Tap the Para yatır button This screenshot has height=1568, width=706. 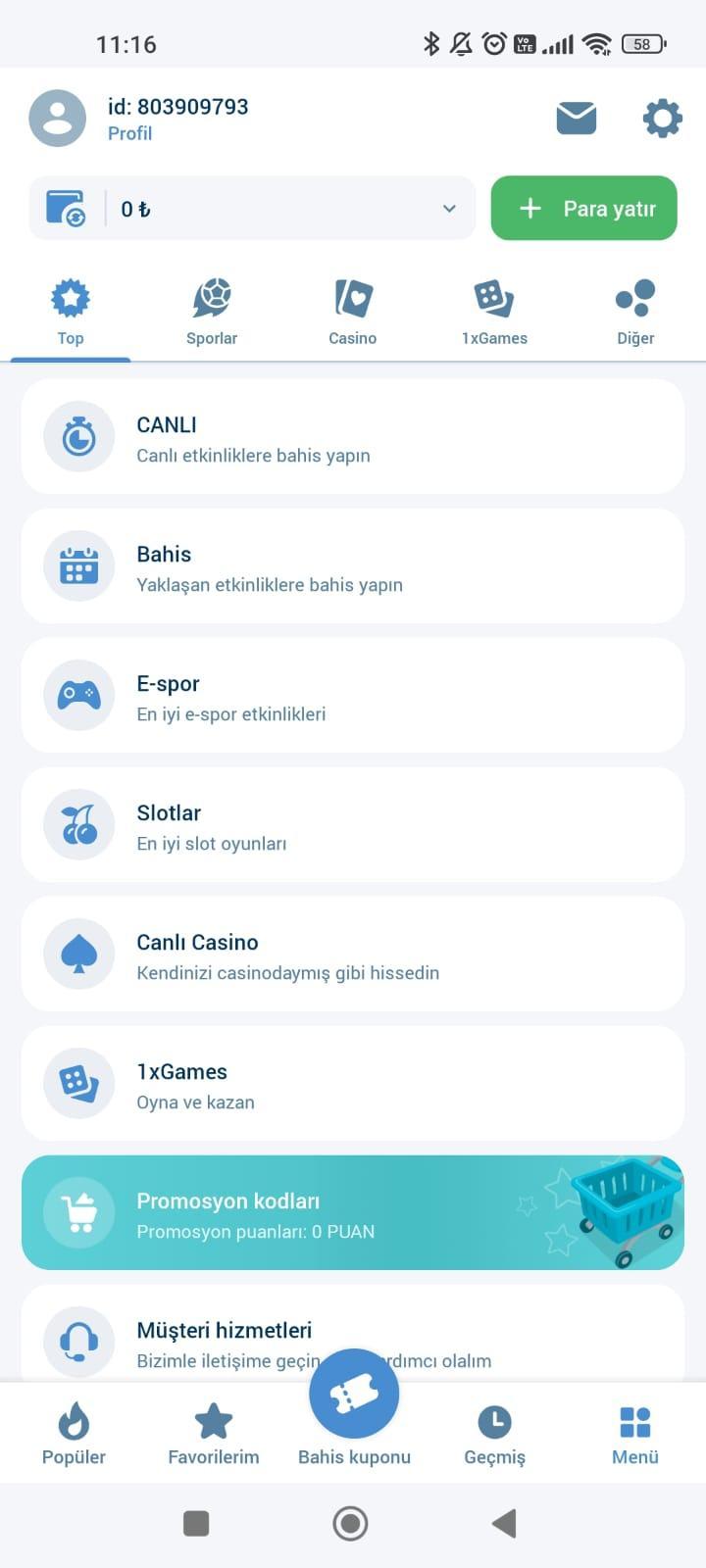tap(583, 208)
